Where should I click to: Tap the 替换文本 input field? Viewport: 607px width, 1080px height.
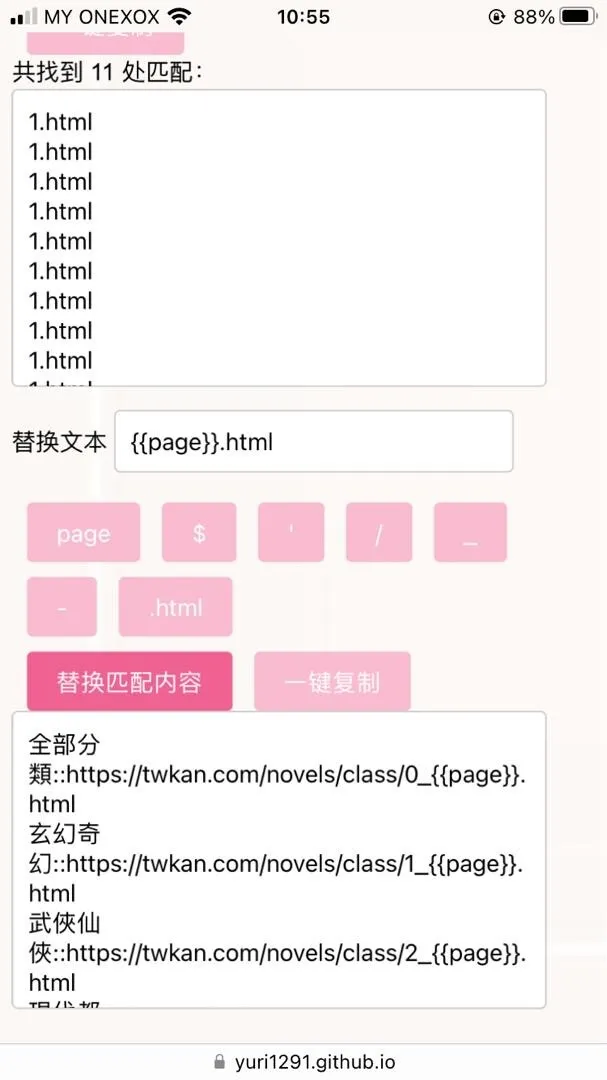coord(313,441)
